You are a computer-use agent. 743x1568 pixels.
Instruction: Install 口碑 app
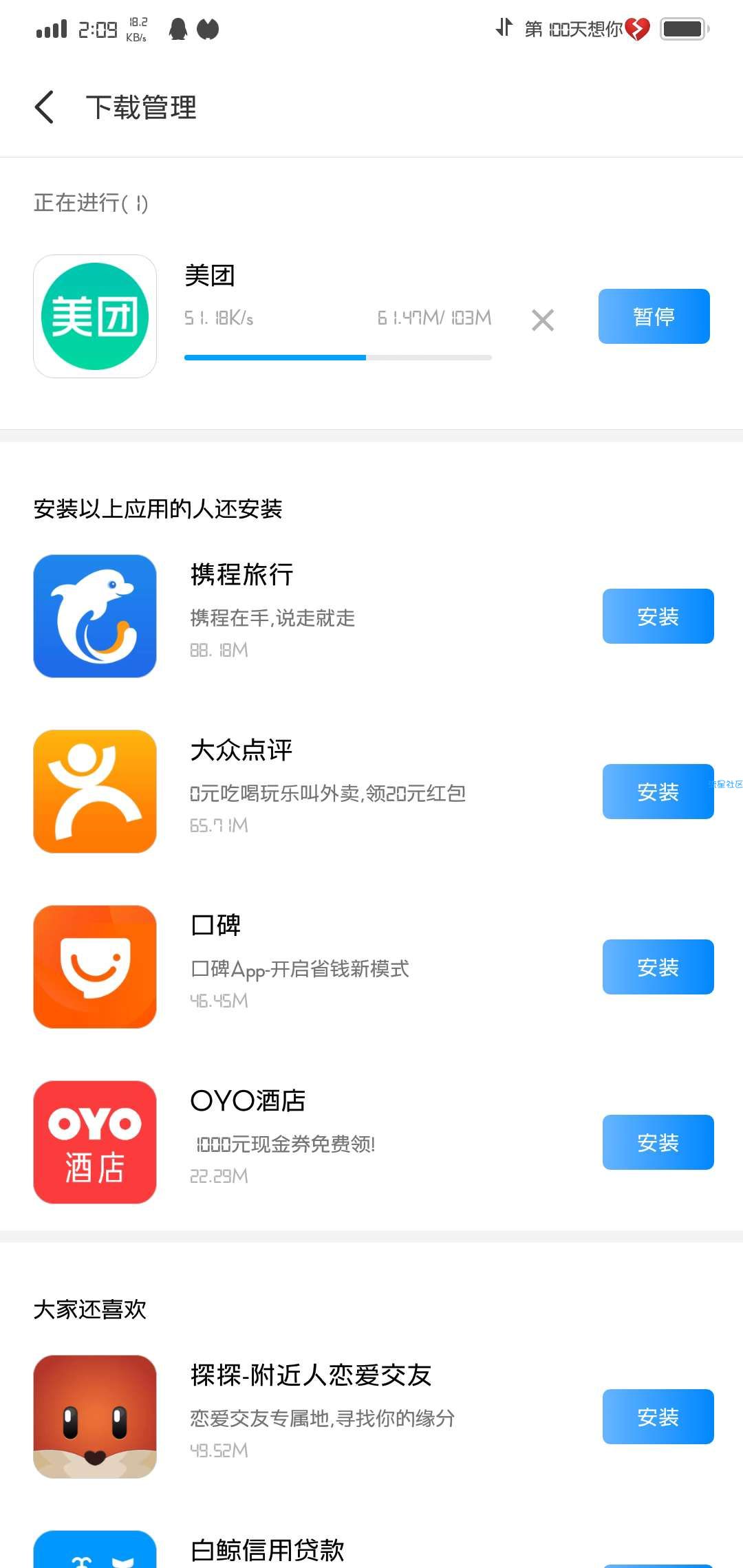(x=658, y=967)
